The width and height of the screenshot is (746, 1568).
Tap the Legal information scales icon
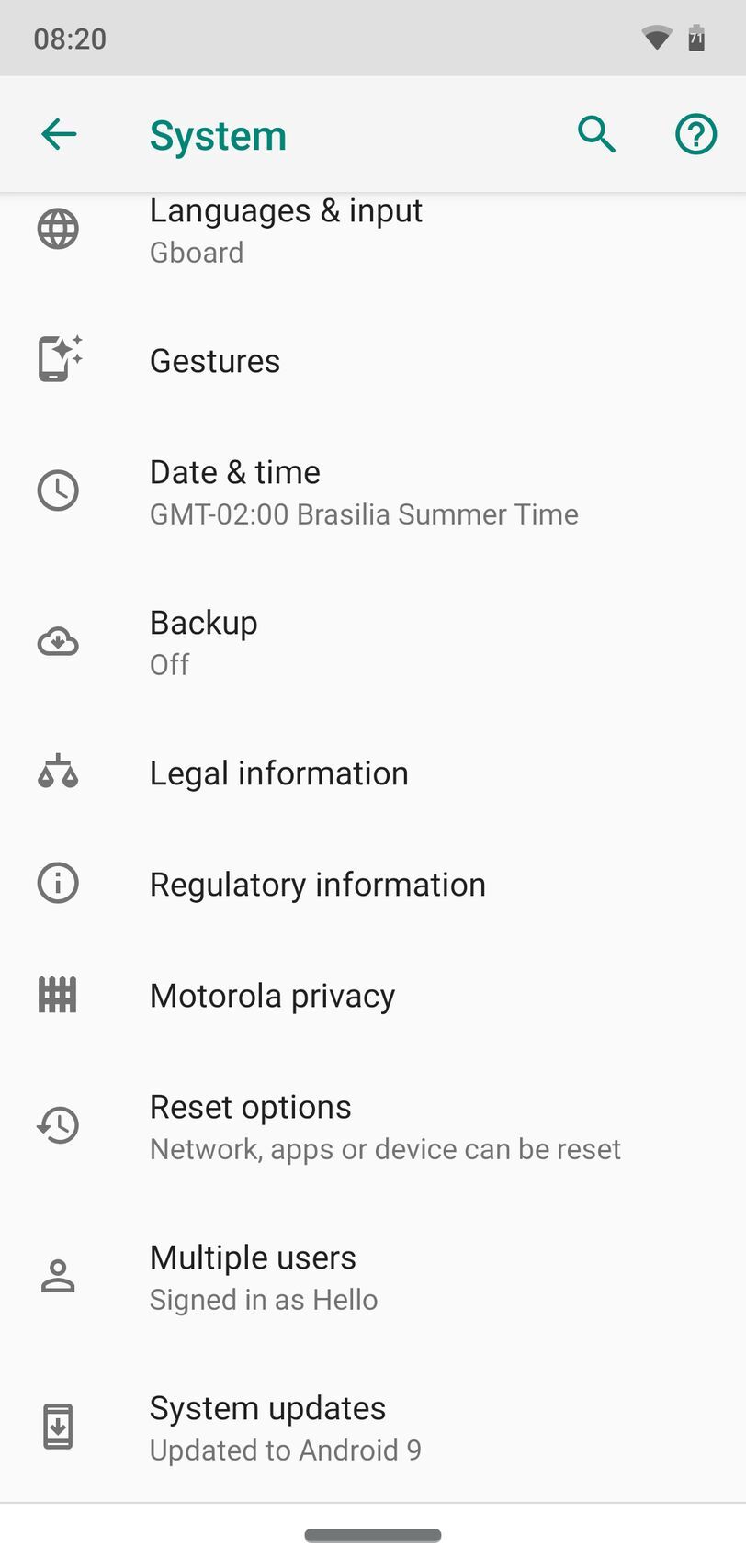[58, 772]
